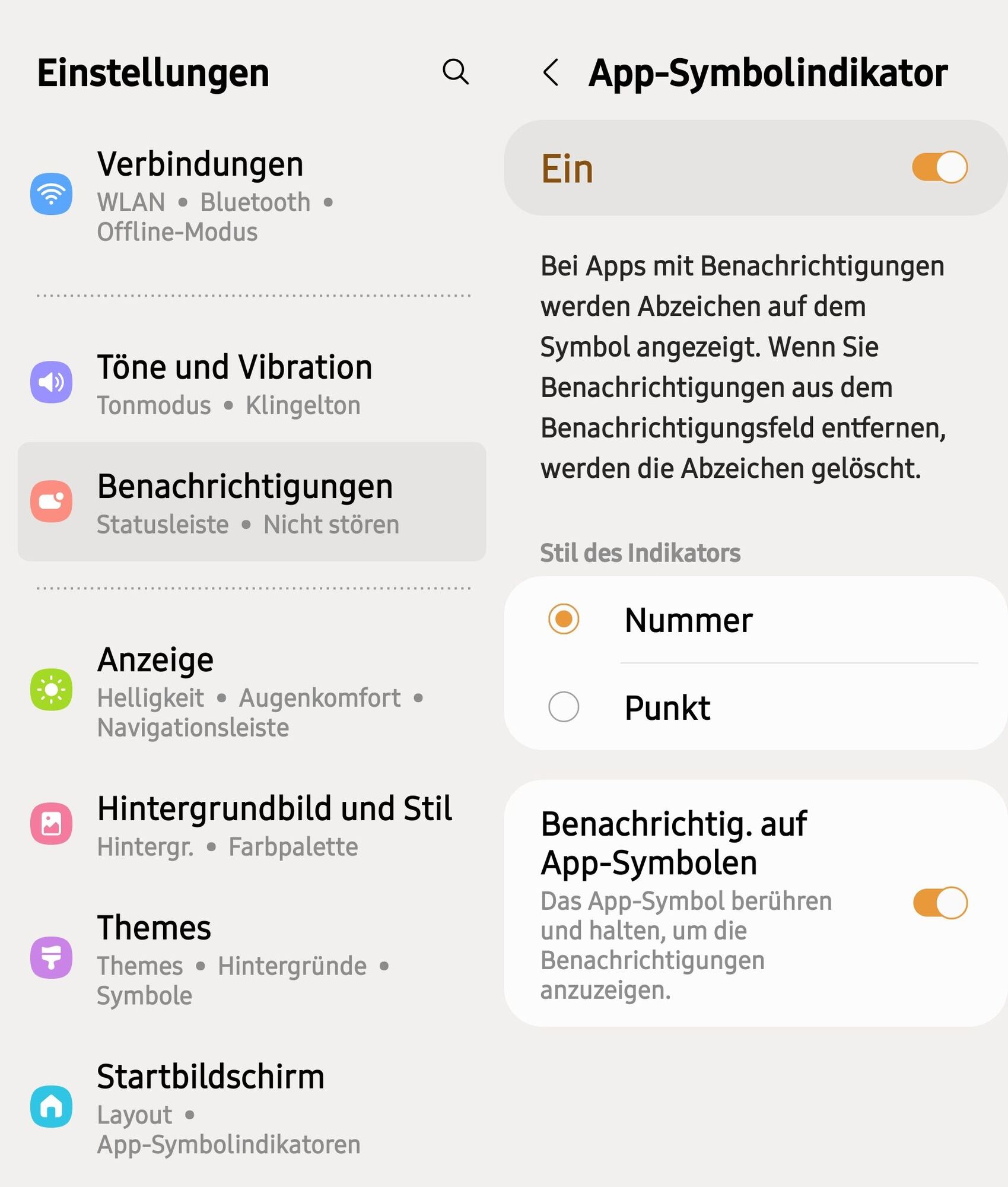This screenshot has height=1187, width=1008.
Task: Disable Benachrichtig. auf App-Symbolen
Action: (939, 903)
